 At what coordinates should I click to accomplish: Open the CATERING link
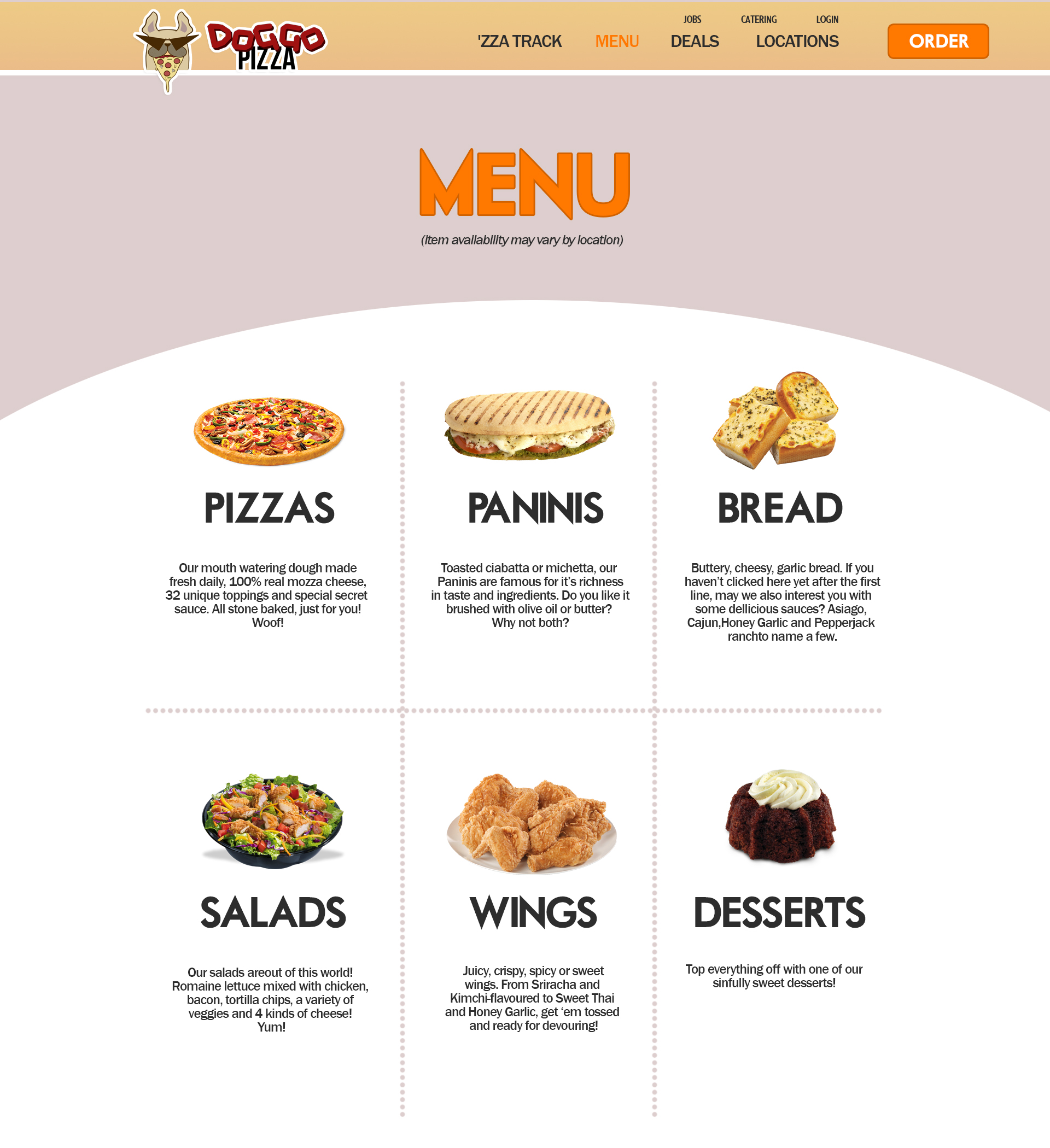click(x=759, y=19)
